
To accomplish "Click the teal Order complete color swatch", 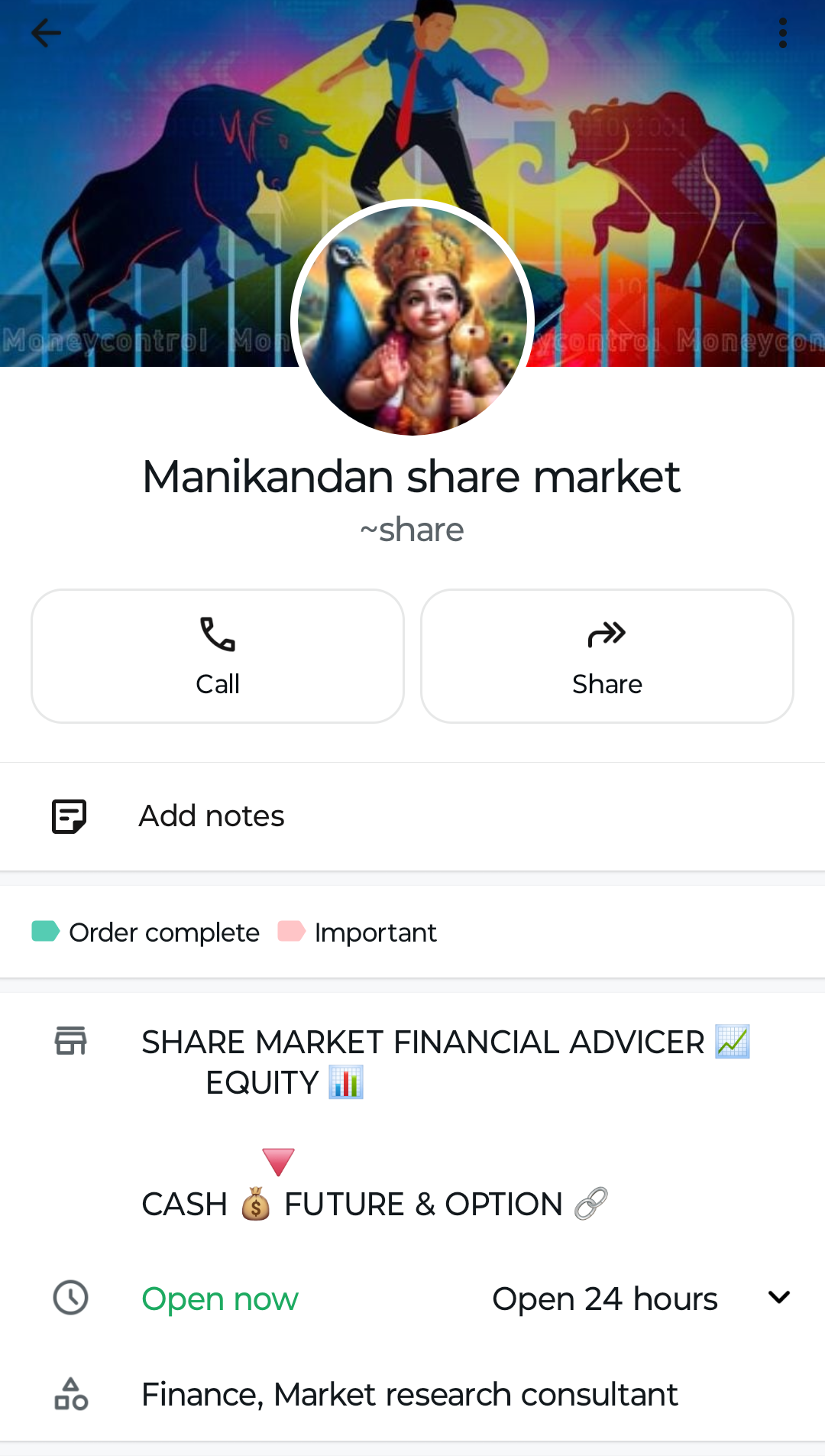I will click(44, 932).
